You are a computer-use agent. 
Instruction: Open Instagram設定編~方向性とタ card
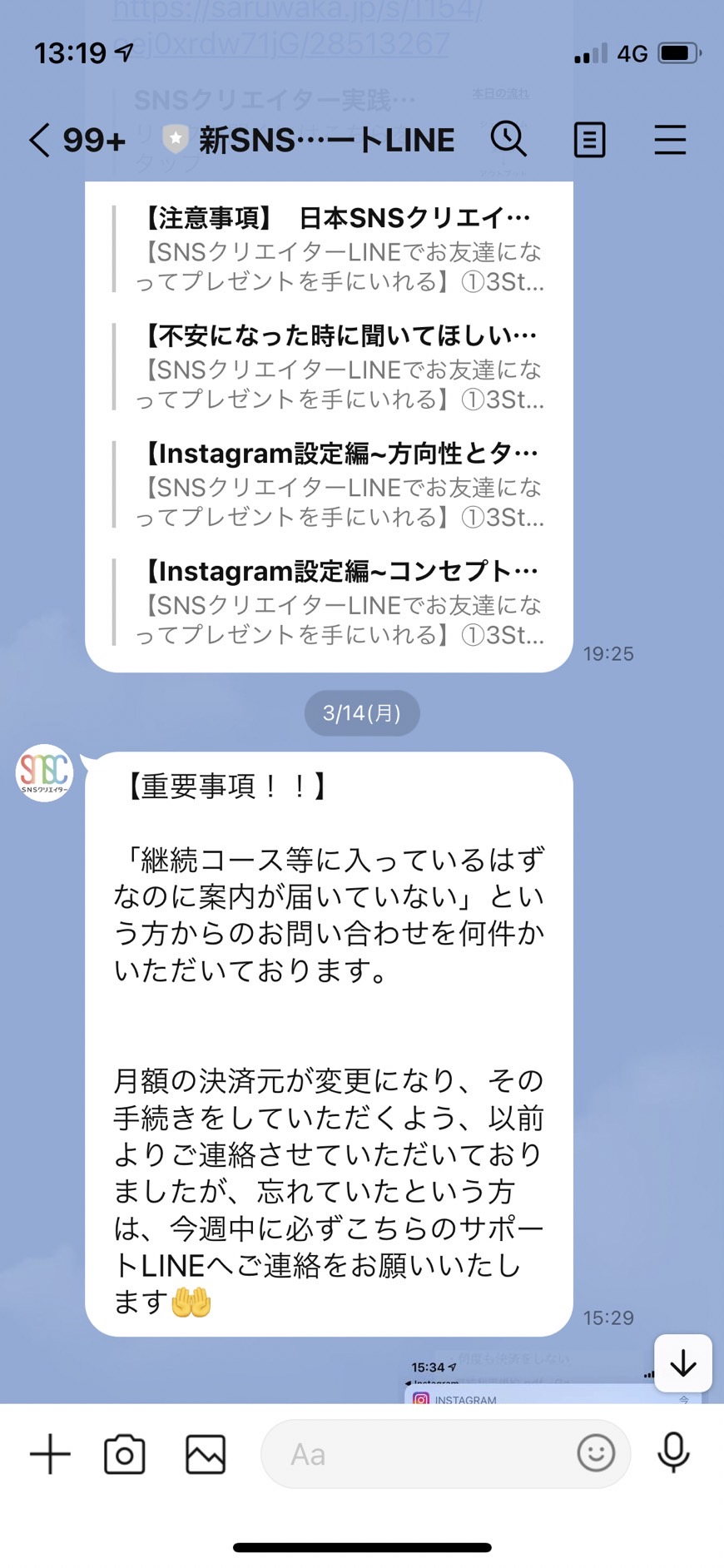330,484
